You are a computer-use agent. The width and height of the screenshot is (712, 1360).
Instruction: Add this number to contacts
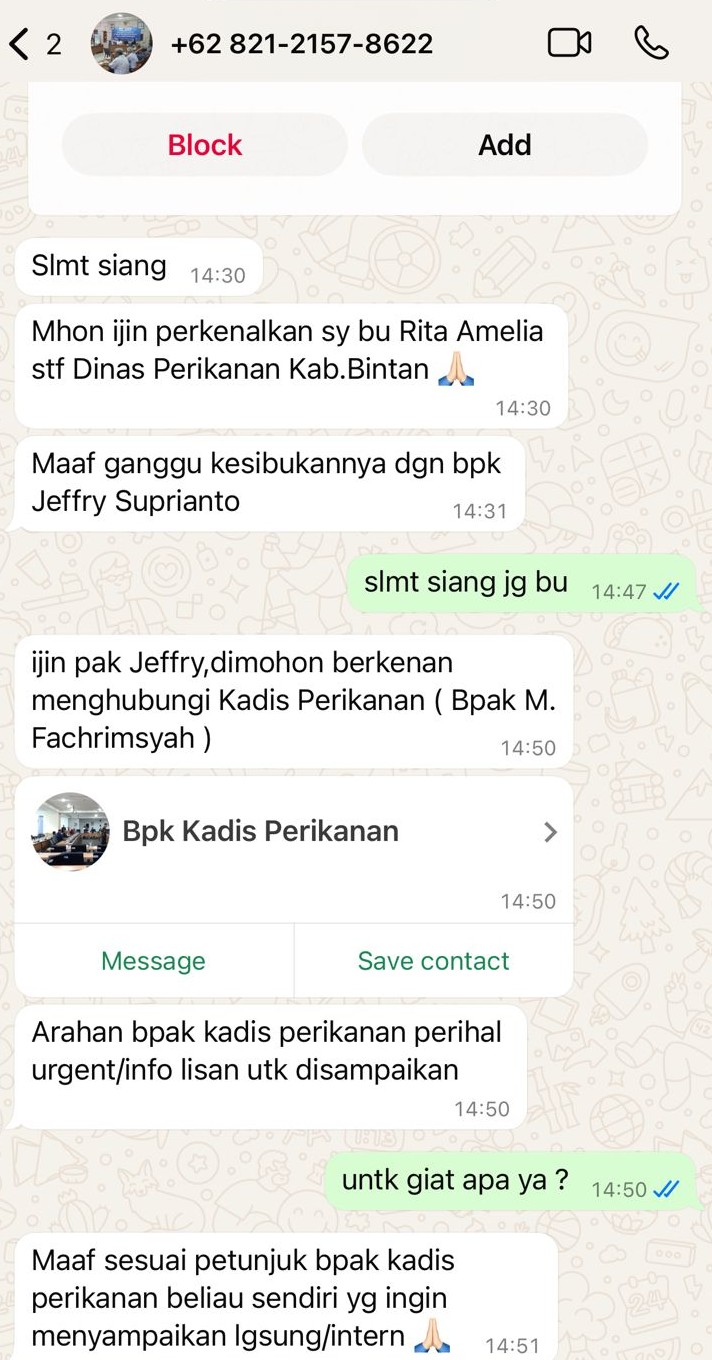pos(504,145)
